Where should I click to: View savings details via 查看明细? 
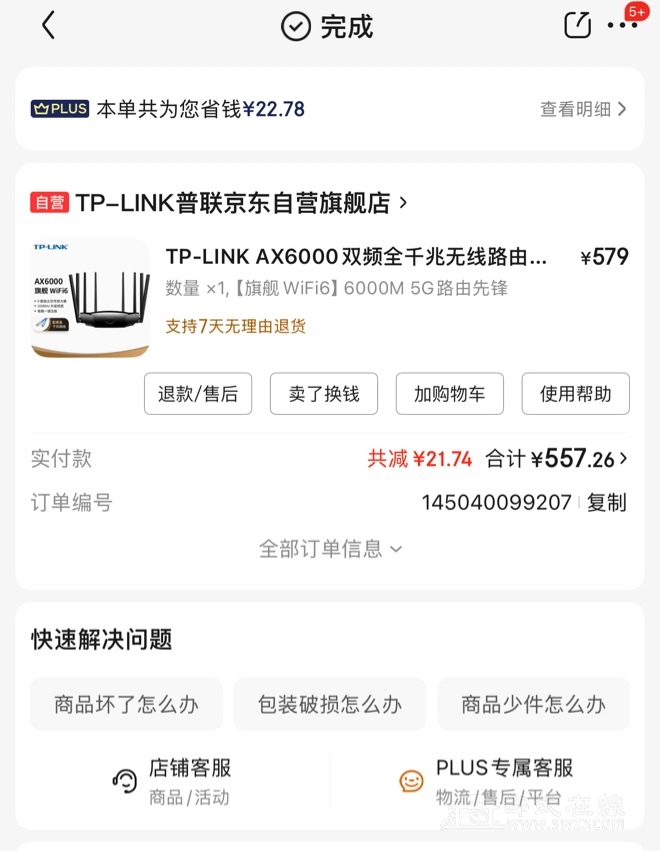coord(583,109)
